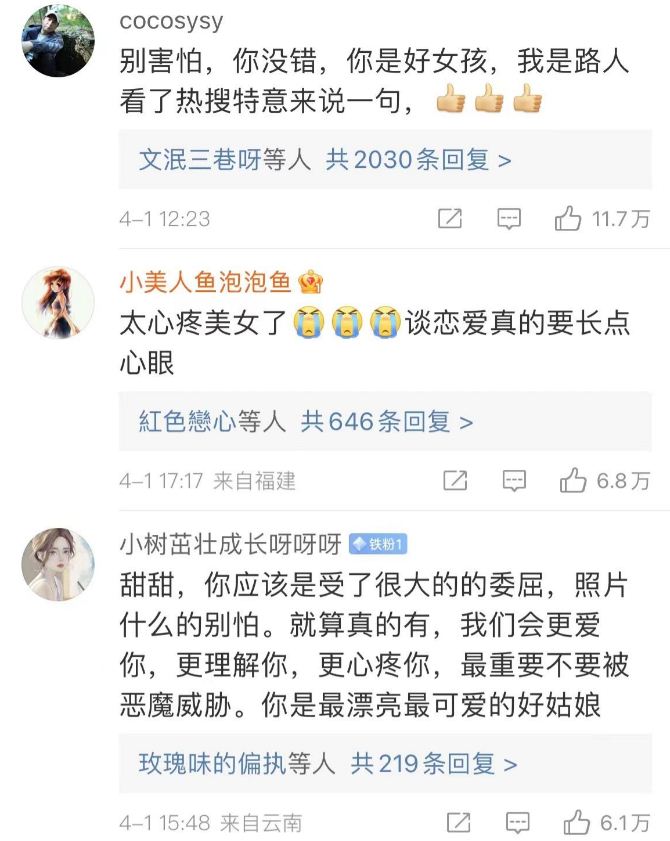Like cocosysy's comment with 11.7万 likes
The height and width of the screenshot is (841, 670).
click(569, 219)
